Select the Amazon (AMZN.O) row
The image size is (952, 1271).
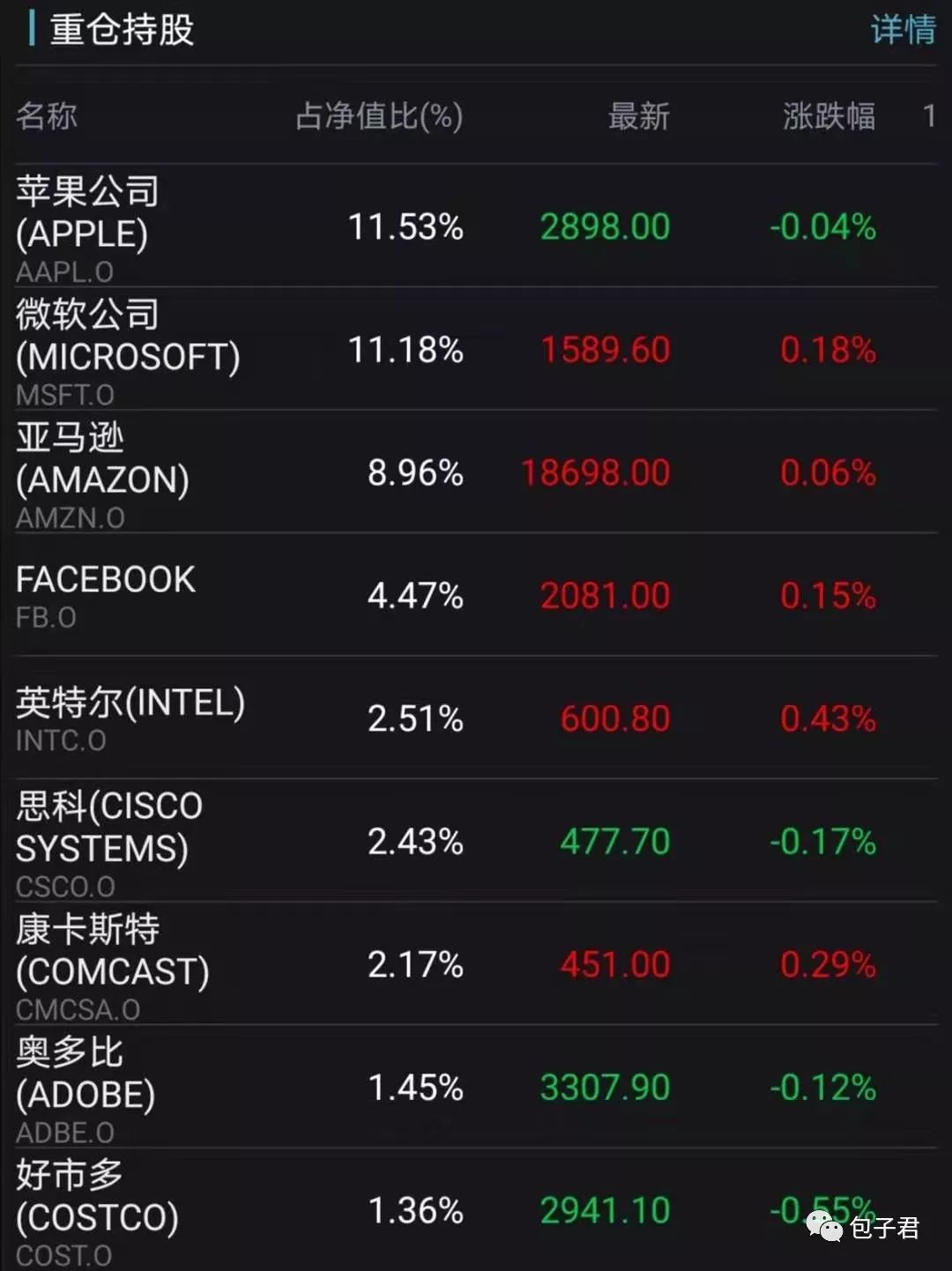476,472
